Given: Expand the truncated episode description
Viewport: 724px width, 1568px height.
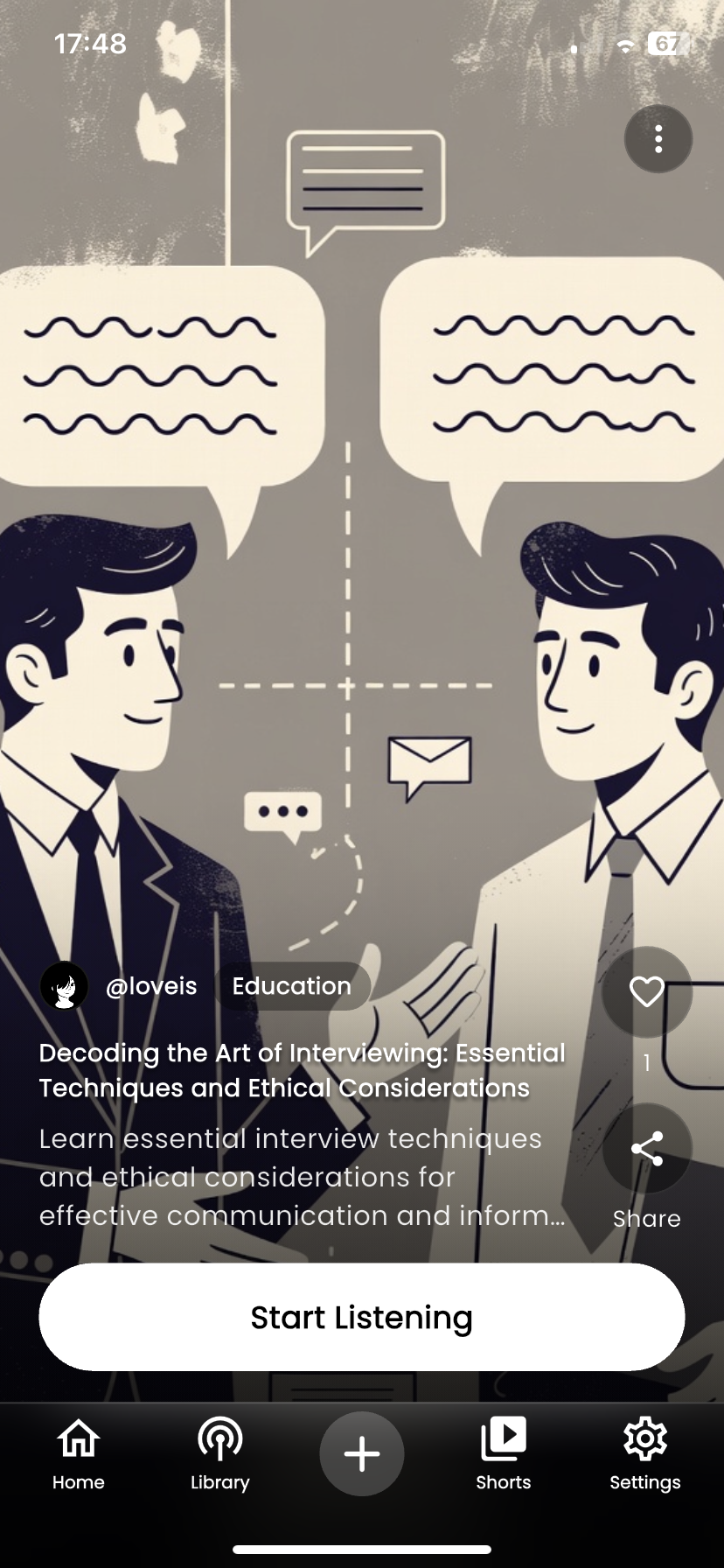Looking at the screenshot, I should (301, 1177).
